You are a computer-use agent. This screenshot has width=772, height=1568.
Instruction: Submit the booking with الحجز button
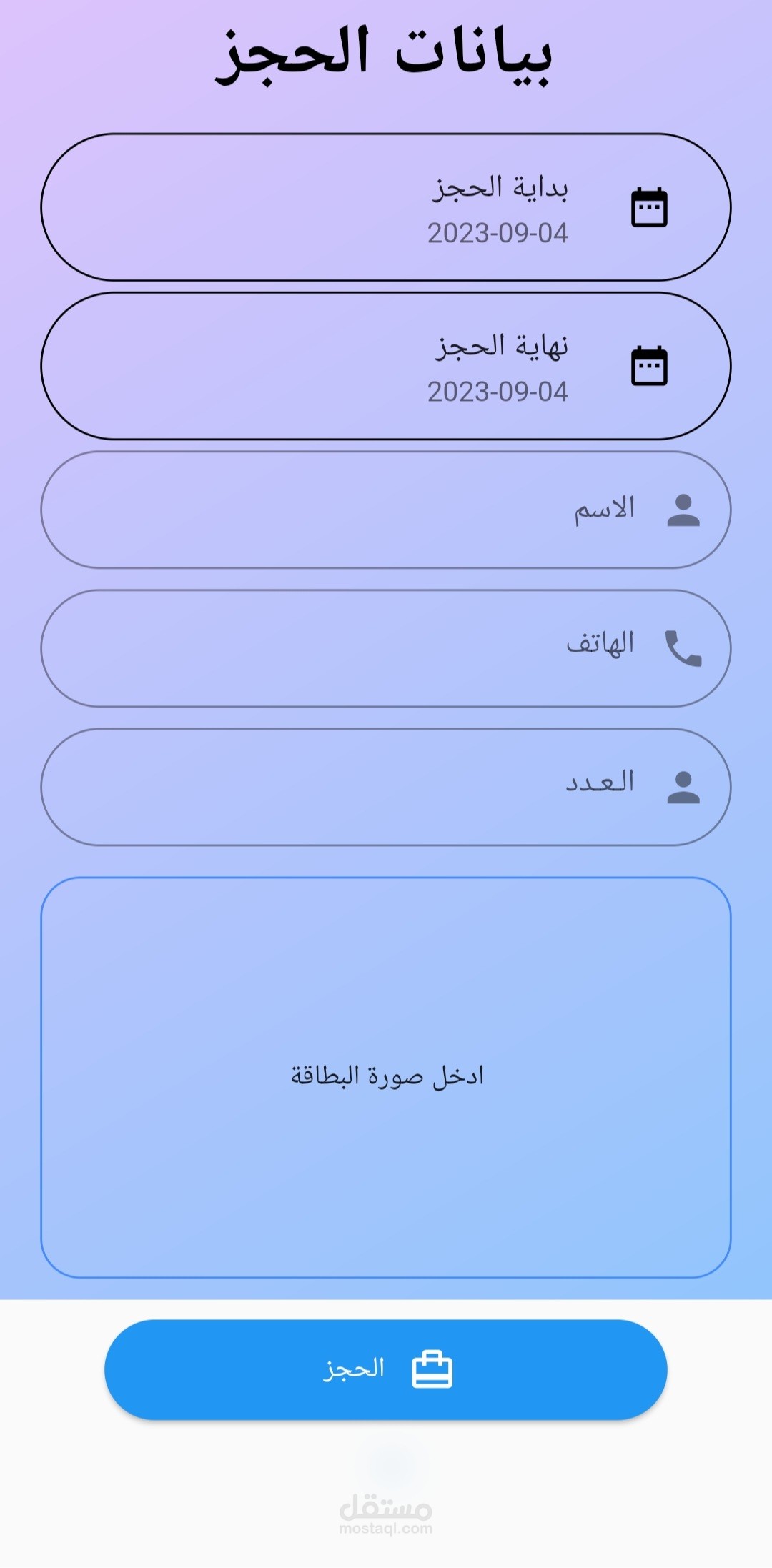click(386, 1369)
